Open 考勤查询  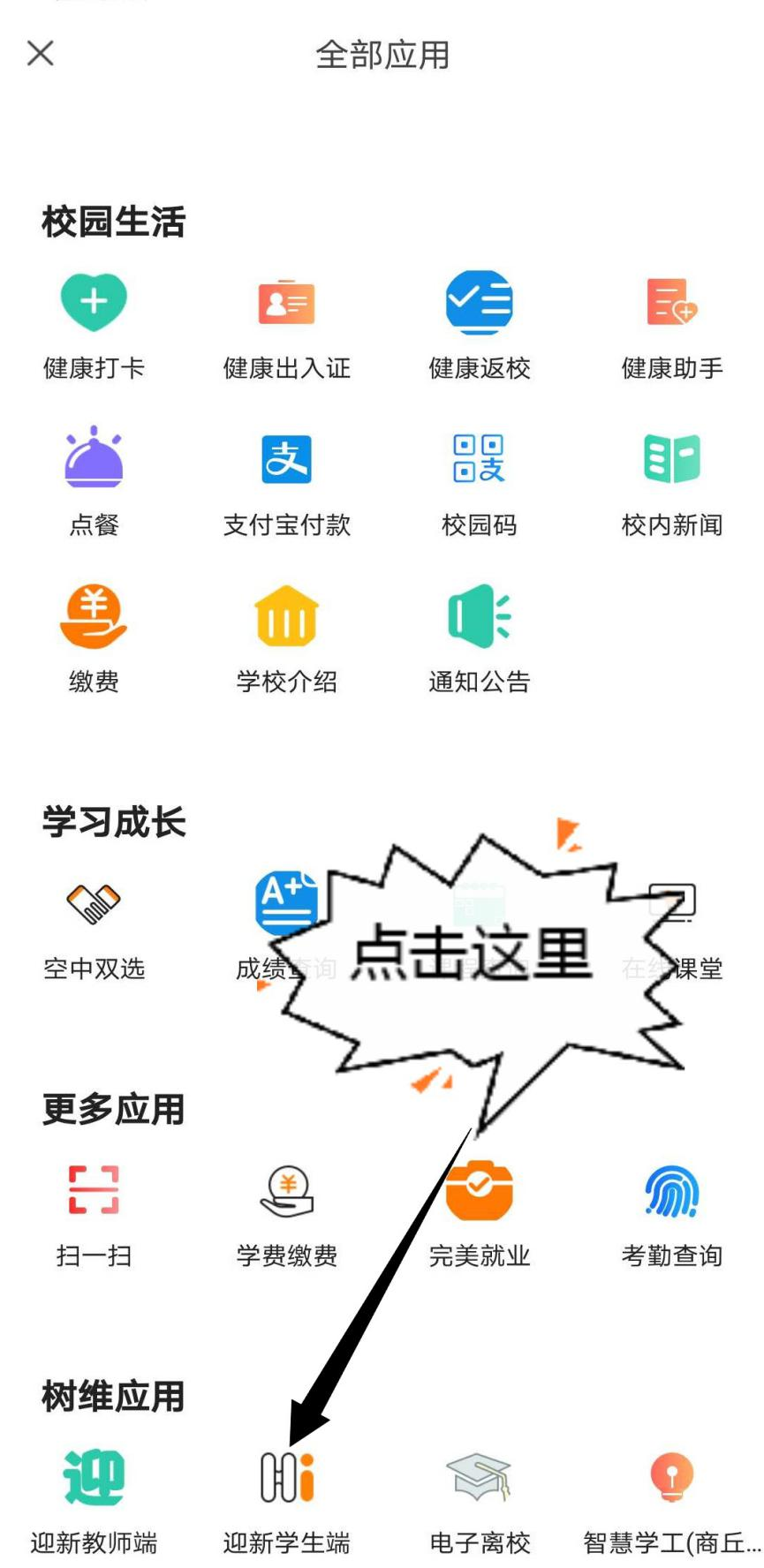click(671, 1190)
